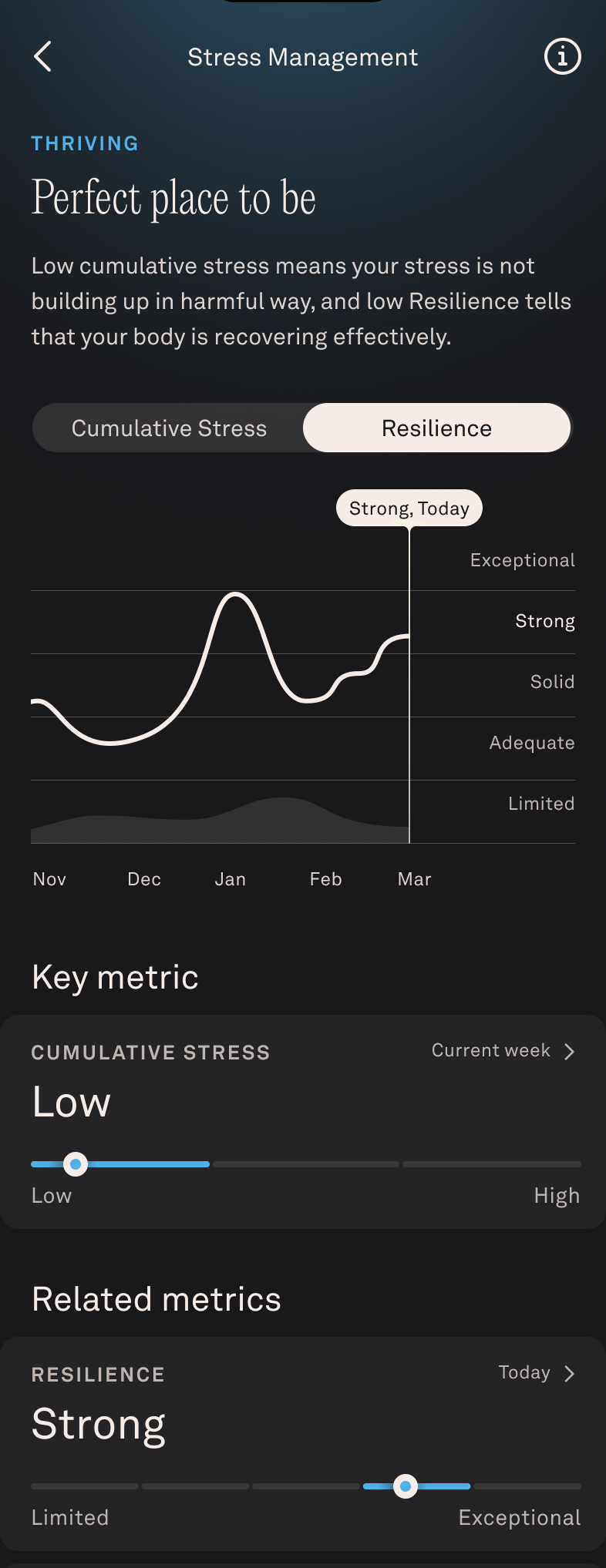Switch to the Cumulative Stress tab
The image size is (606, 1568).
[x=169, y=428]
